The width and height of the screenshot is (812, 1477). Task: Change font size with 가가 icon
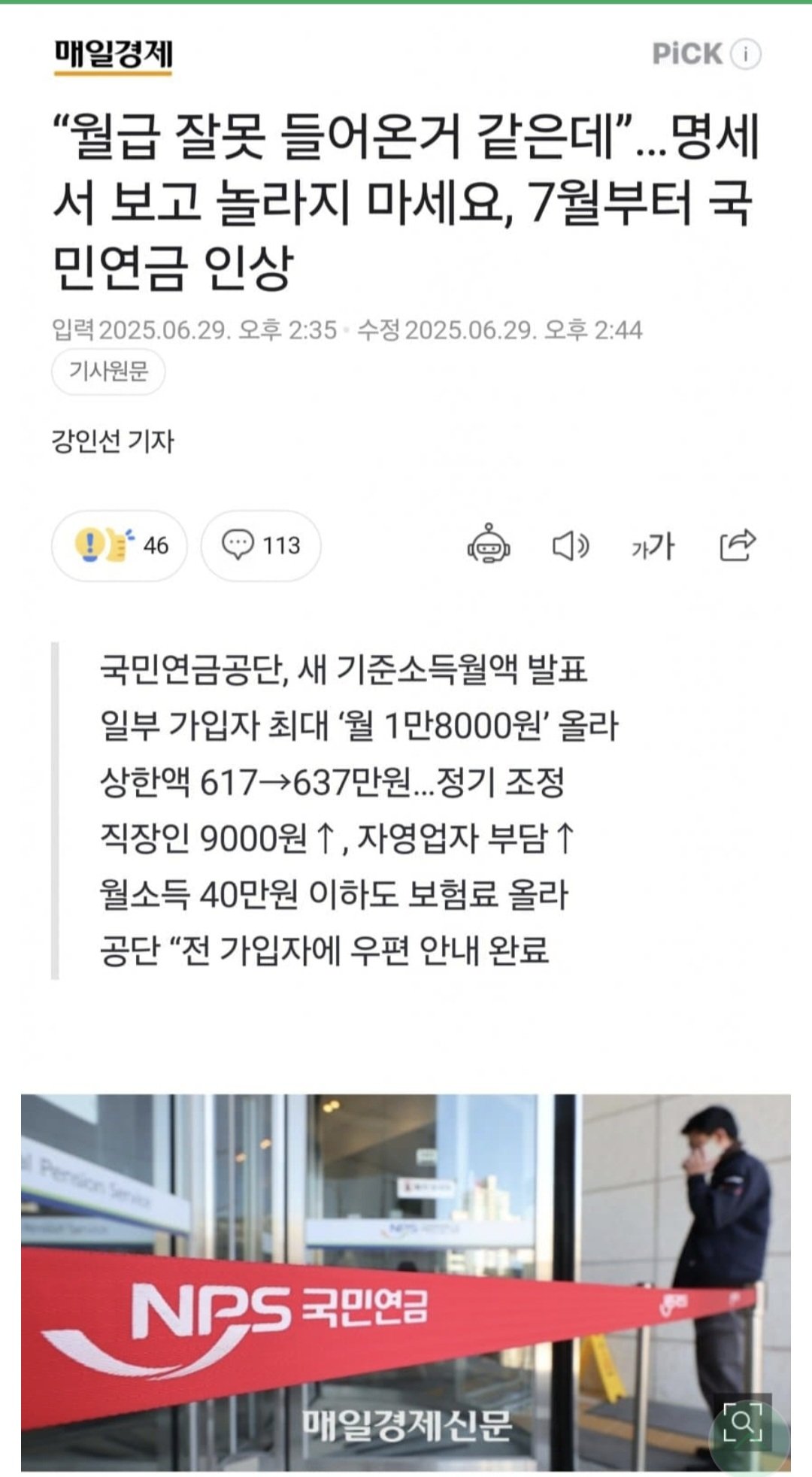pos(653,546)
